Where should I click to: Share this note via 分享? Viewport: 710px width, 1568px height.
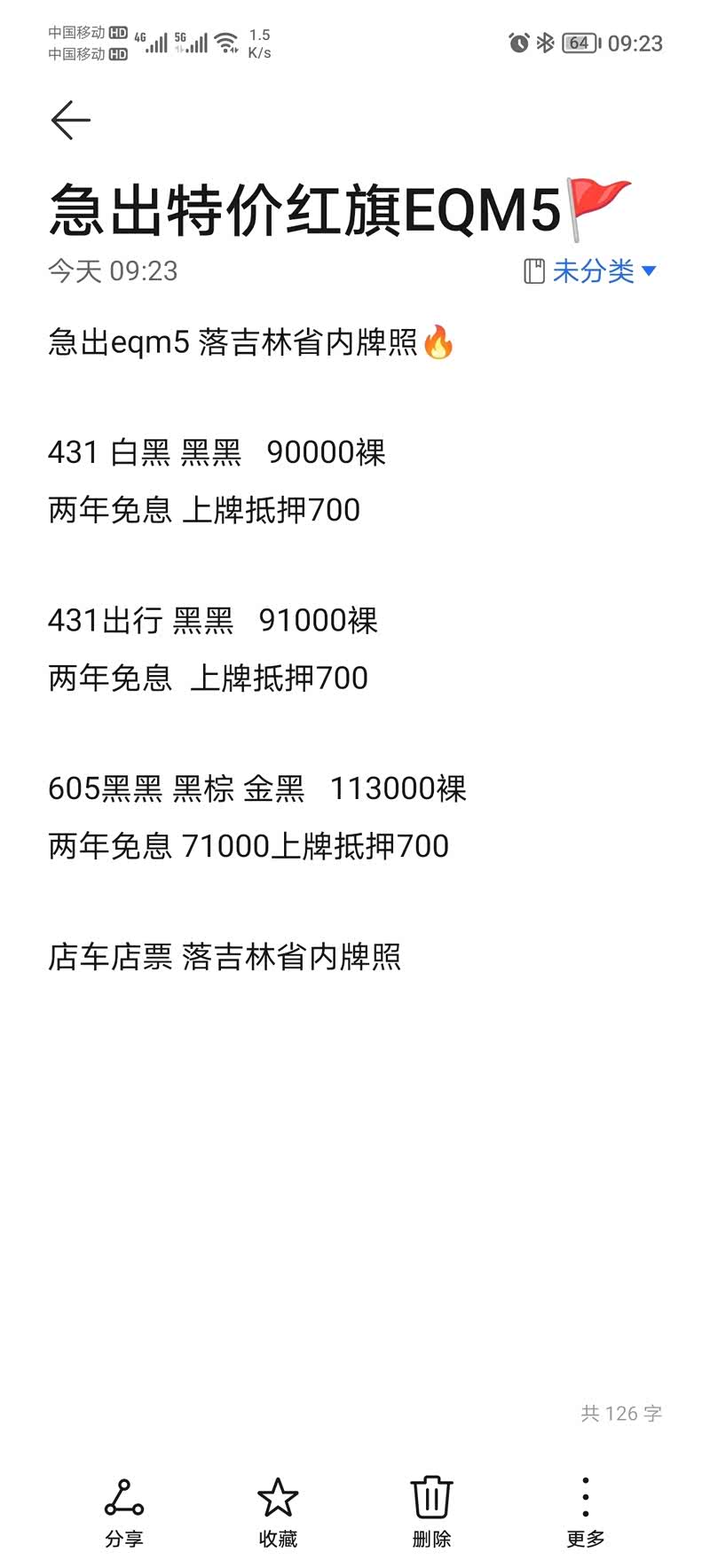click(124, 1513)
